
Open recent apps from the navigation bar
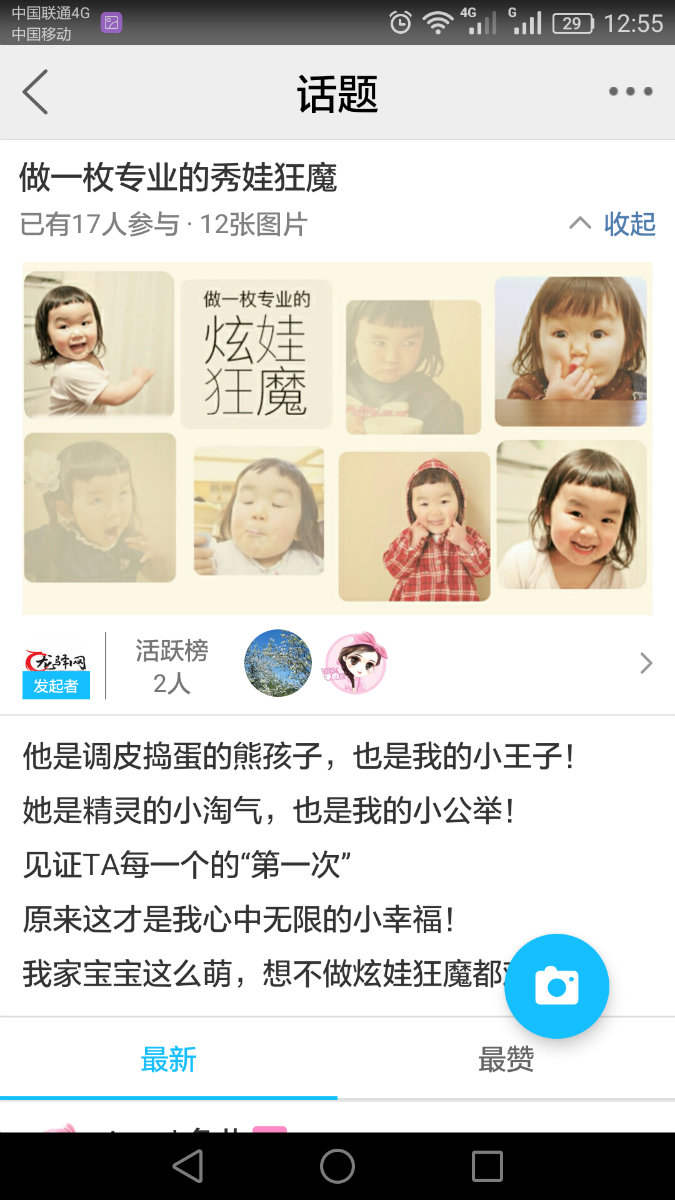tap(487, 1166)
